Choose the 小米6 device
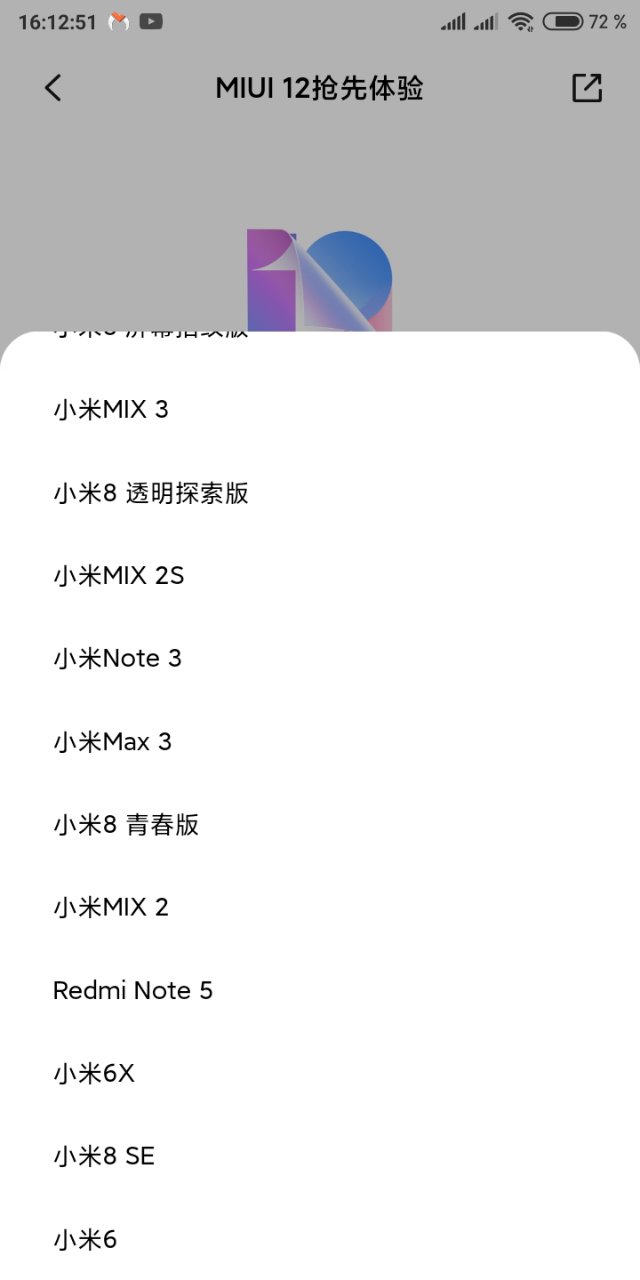This screenshot has height=1280, width=640. pos(320,1239)
